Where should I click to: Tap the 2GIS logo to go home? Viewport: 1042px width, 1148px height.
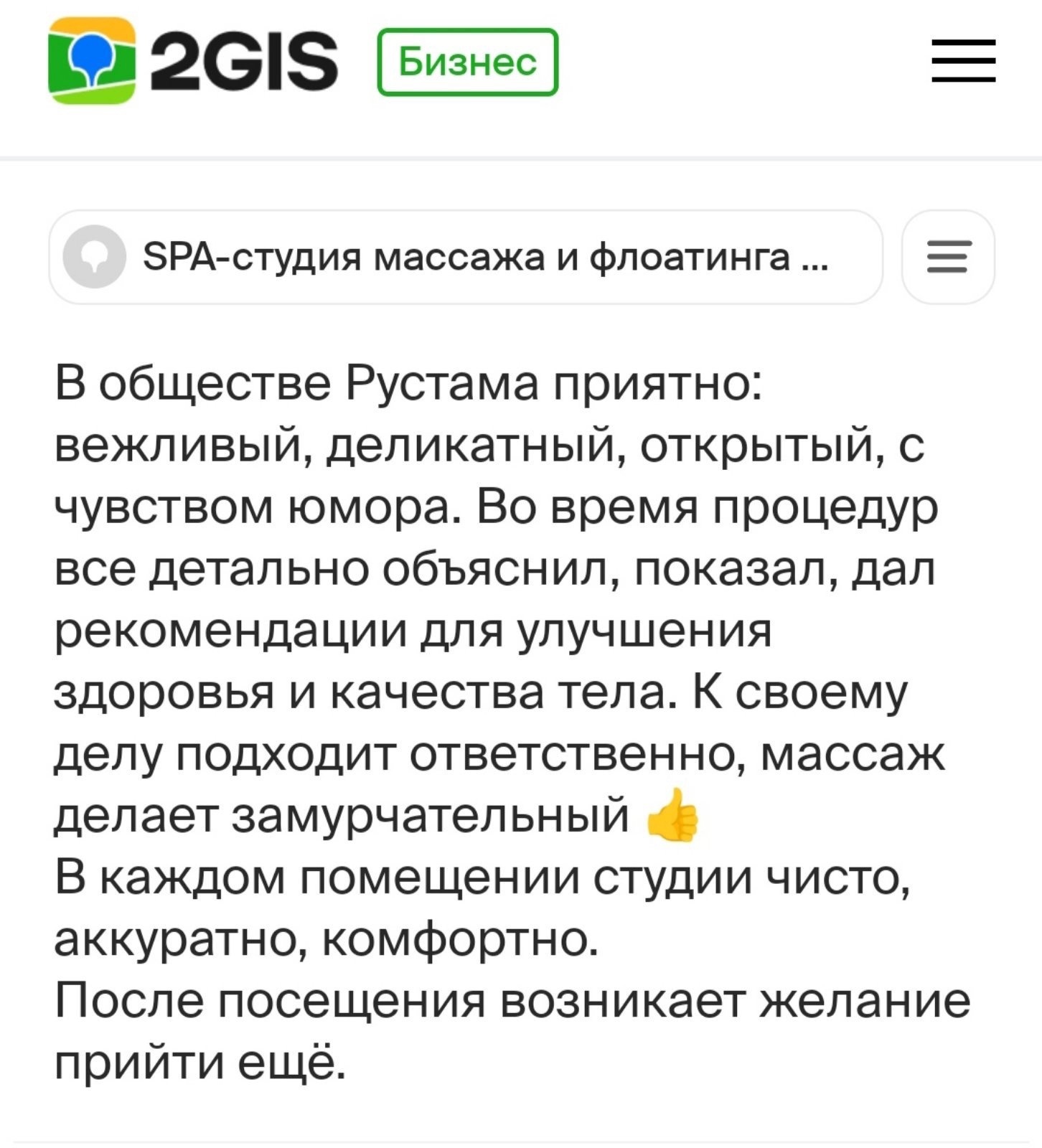[192, 62]
